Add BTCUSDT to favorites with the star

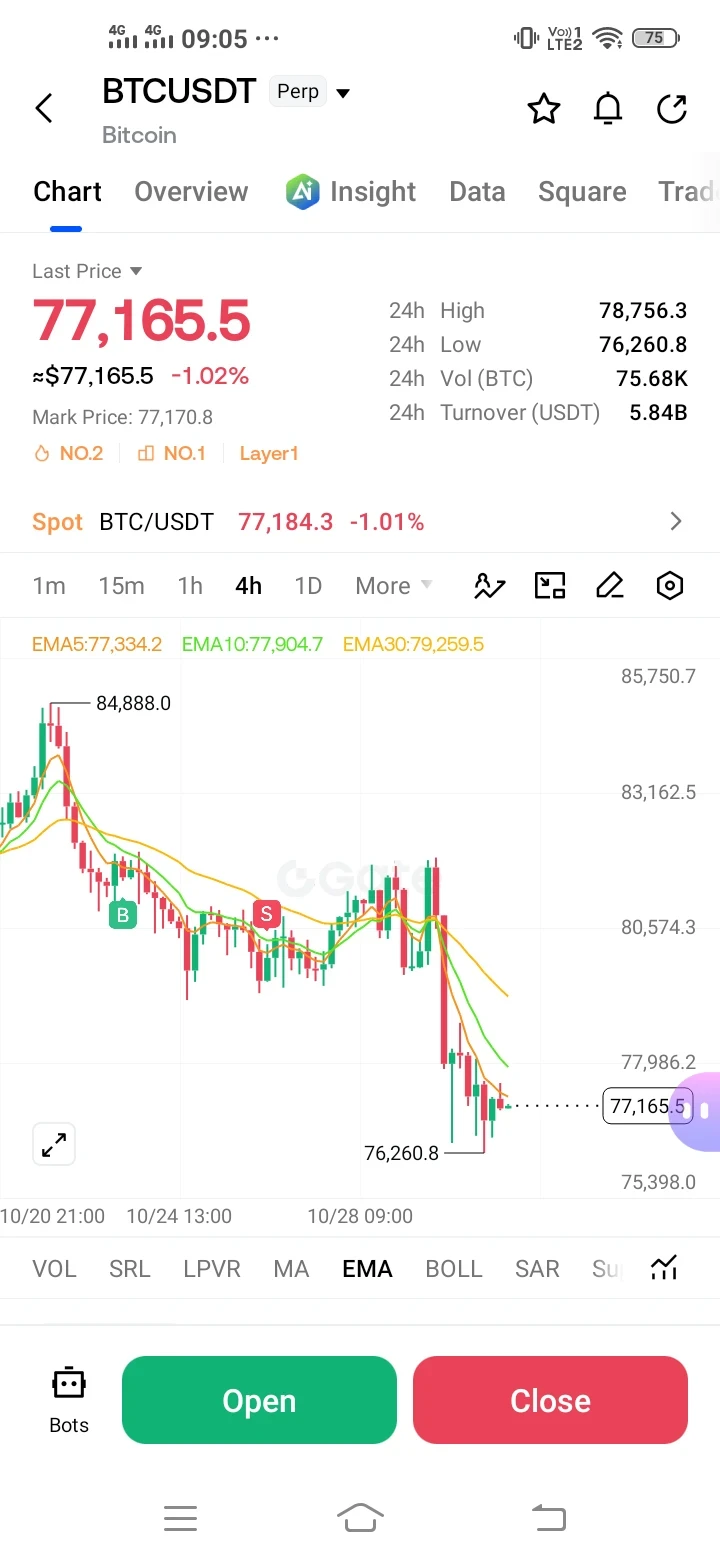[543, 108]
